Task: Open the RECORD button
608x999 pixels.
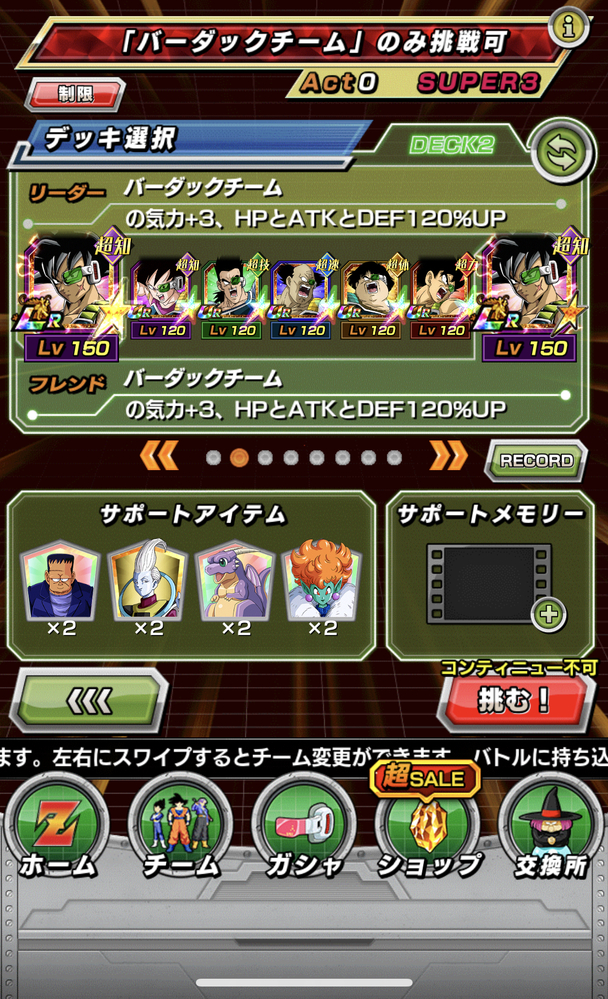Action: (x=536, y=461)
